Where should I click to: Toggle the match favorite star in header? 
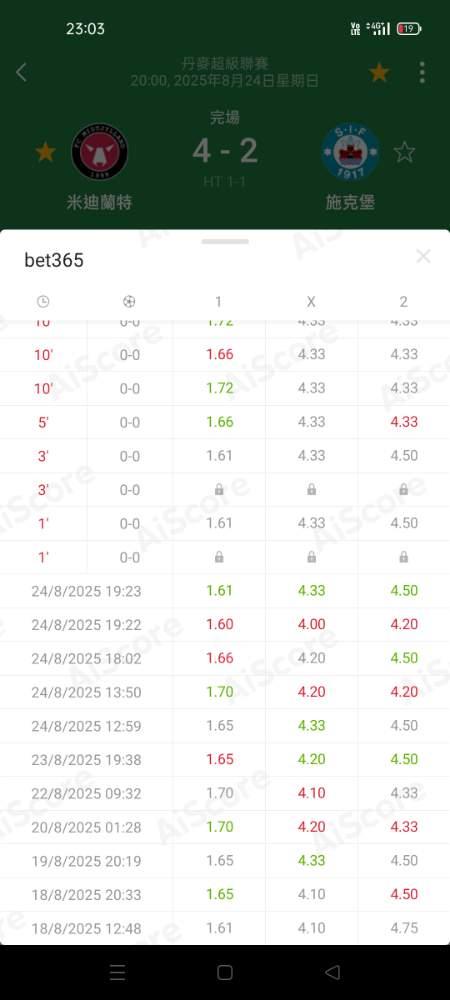379,73
